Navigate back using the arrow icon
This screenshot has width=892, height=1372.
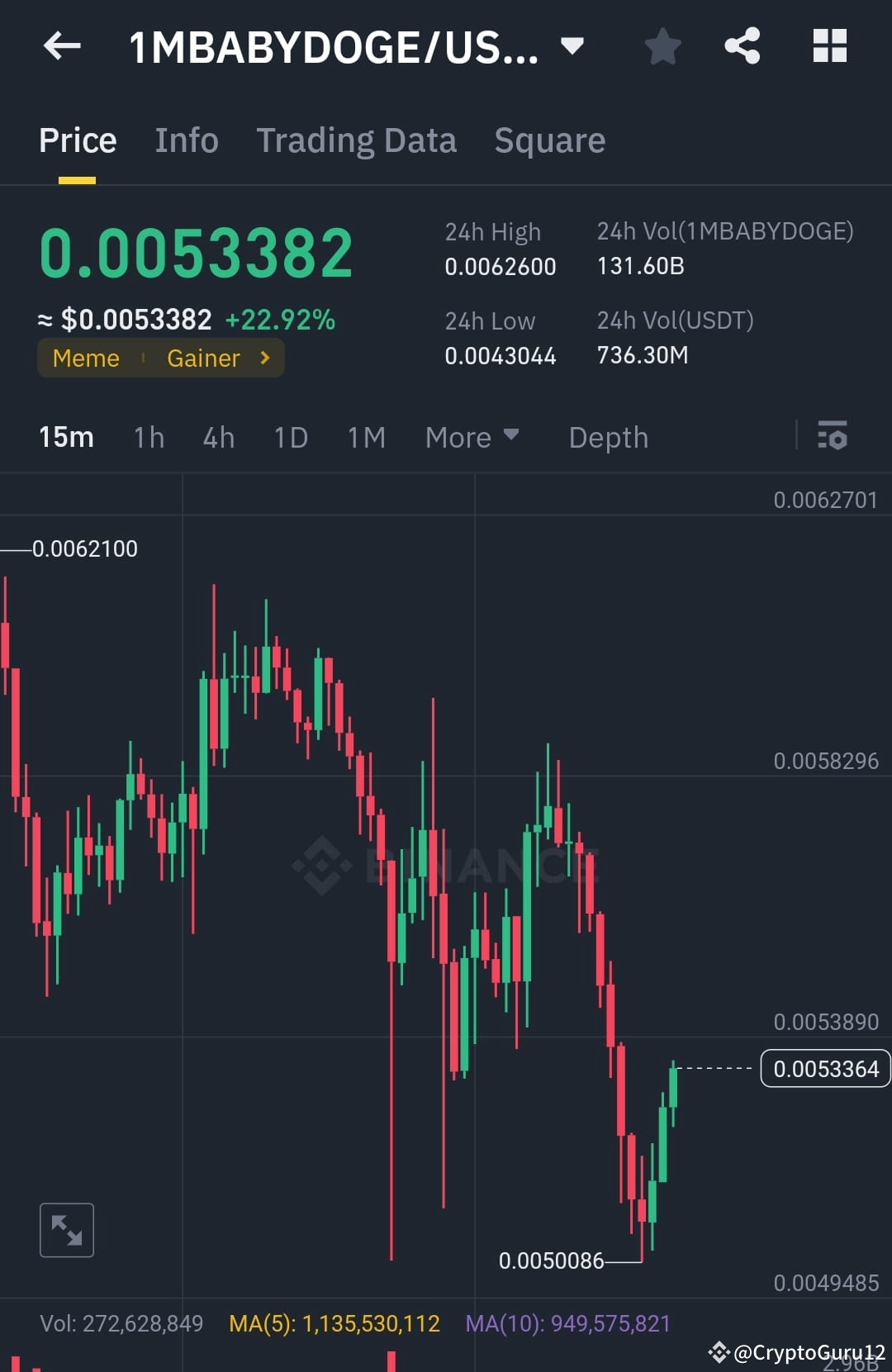tap(62, 45)
